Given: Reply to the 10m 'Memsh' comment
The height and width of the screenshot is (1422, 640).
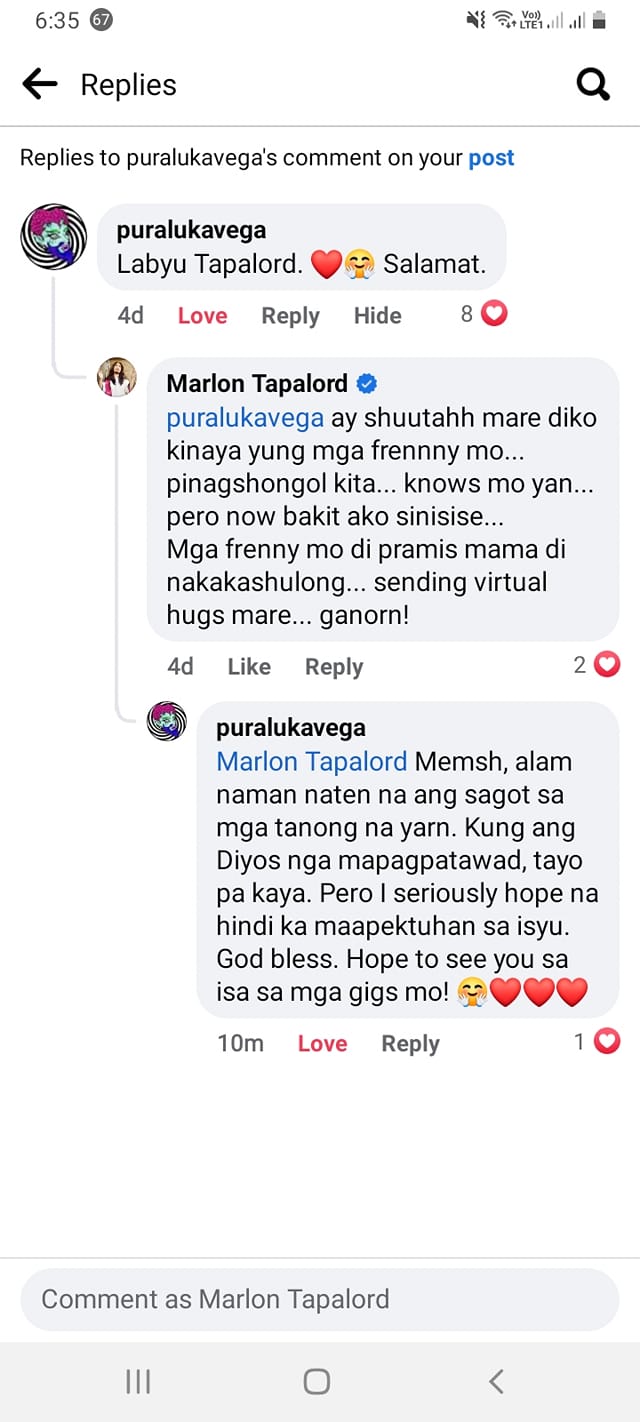Looking at the screenshot, I should (410, 1044).
